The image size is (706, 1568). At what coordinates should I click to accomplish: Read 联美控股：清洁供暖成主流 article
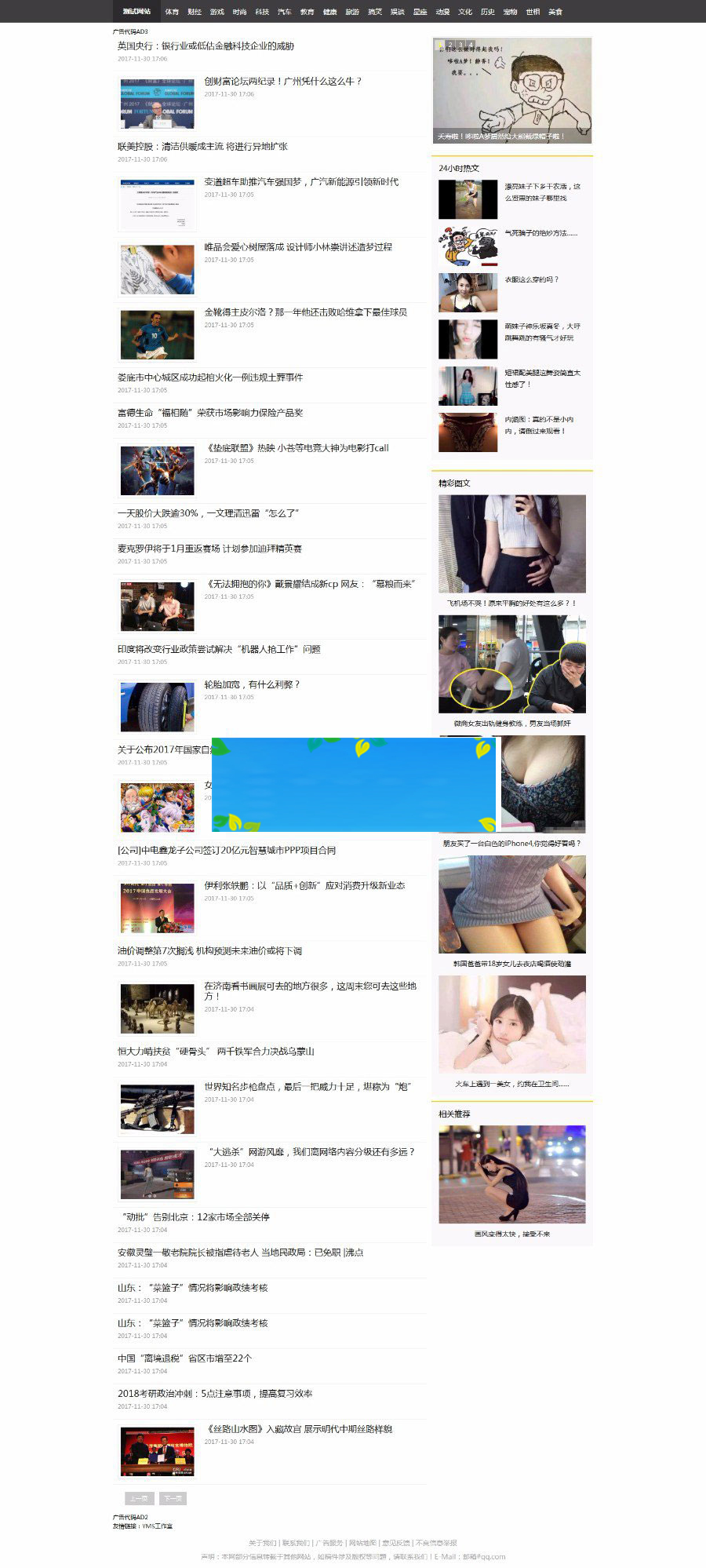click(202, 147)
